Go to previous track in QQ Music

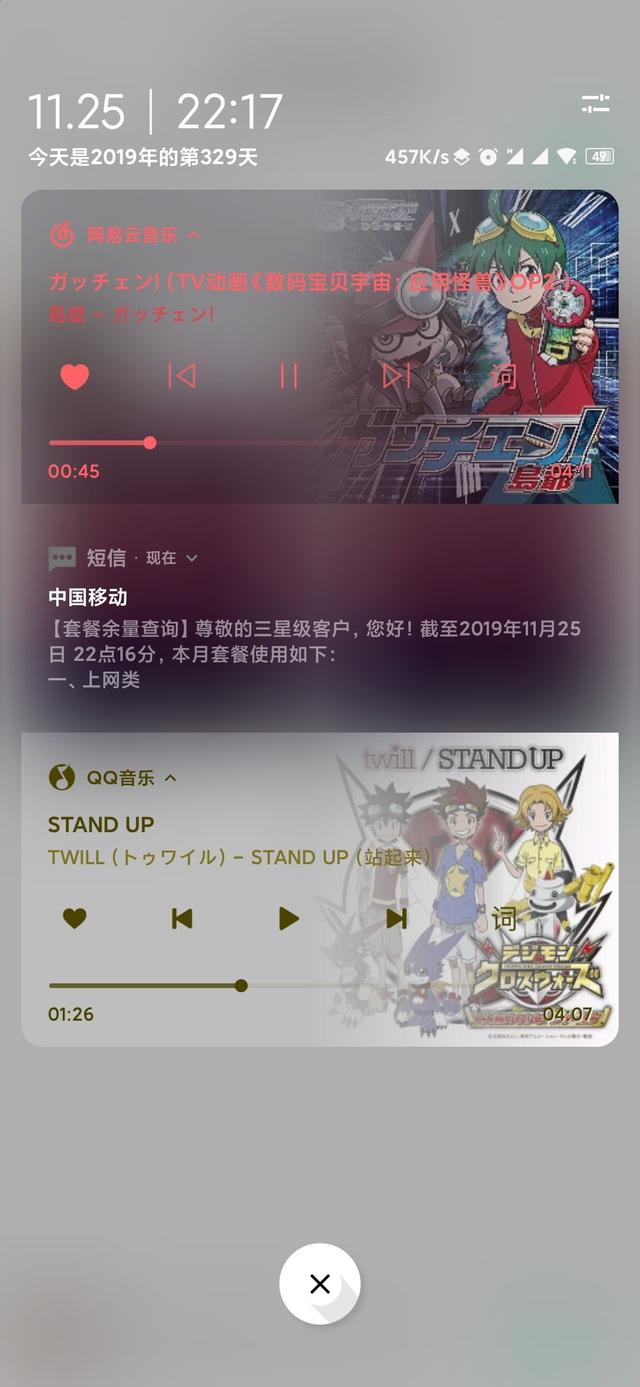[x=182, y=918]
